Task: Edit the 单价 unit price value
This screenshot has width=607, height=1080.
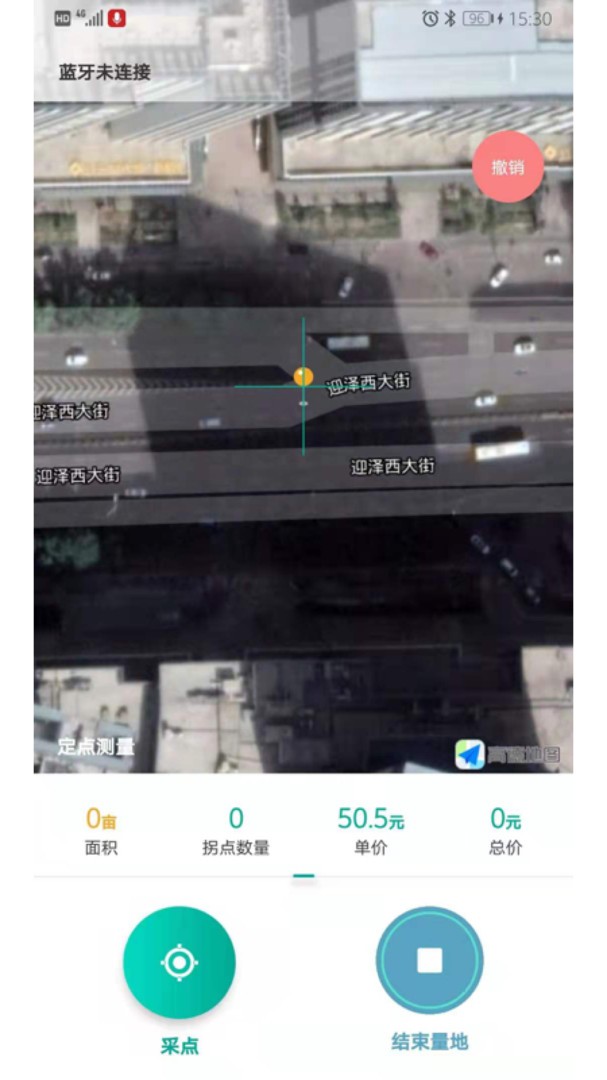Action: 370,820
